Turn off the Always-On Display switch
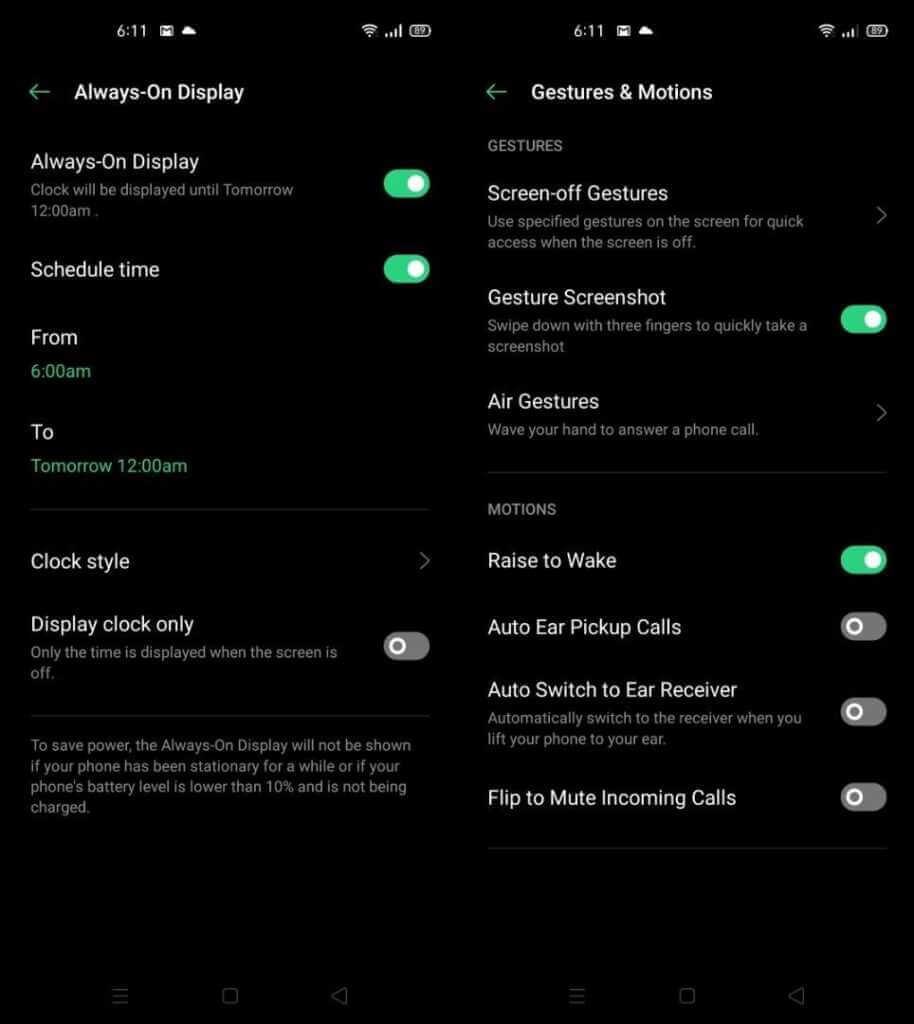Screen dimensions: 914x1024 click(x=406, y=184)
